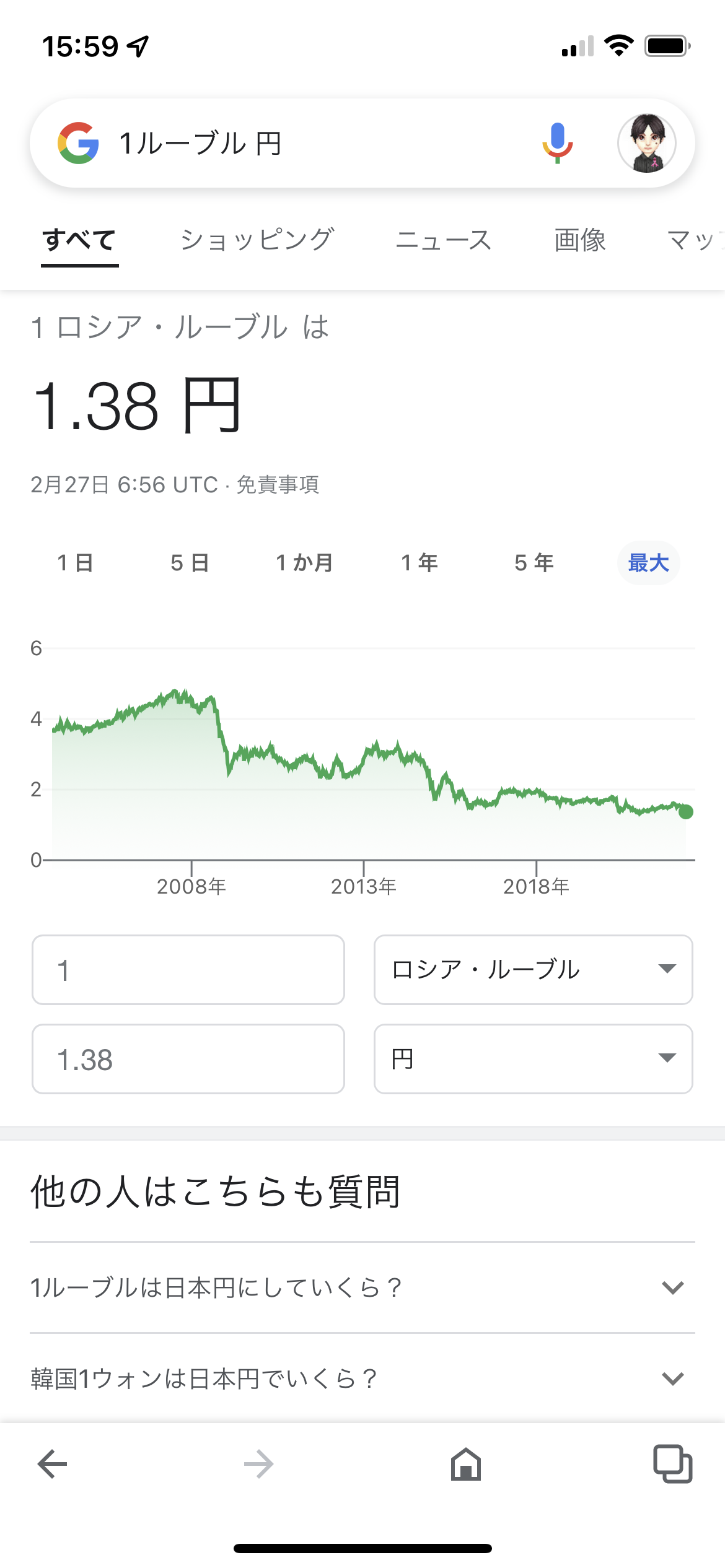The height and width of the screenshot is (1568, 725).
Task: Go back to the previous page
Action: (52, 1465)
